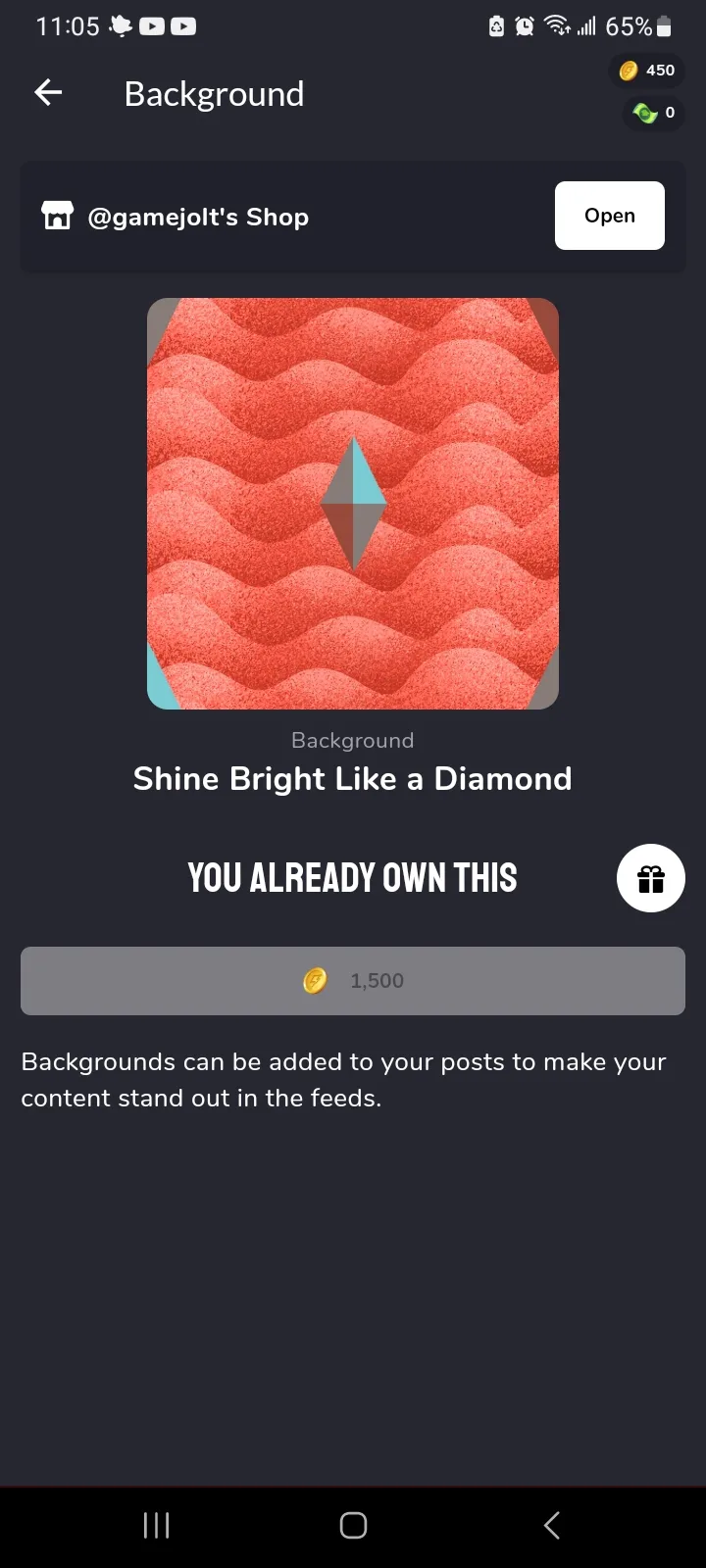The image size is (706, 1568).
Task: Open the 450 coin balance
Action: tap(647, 70)
